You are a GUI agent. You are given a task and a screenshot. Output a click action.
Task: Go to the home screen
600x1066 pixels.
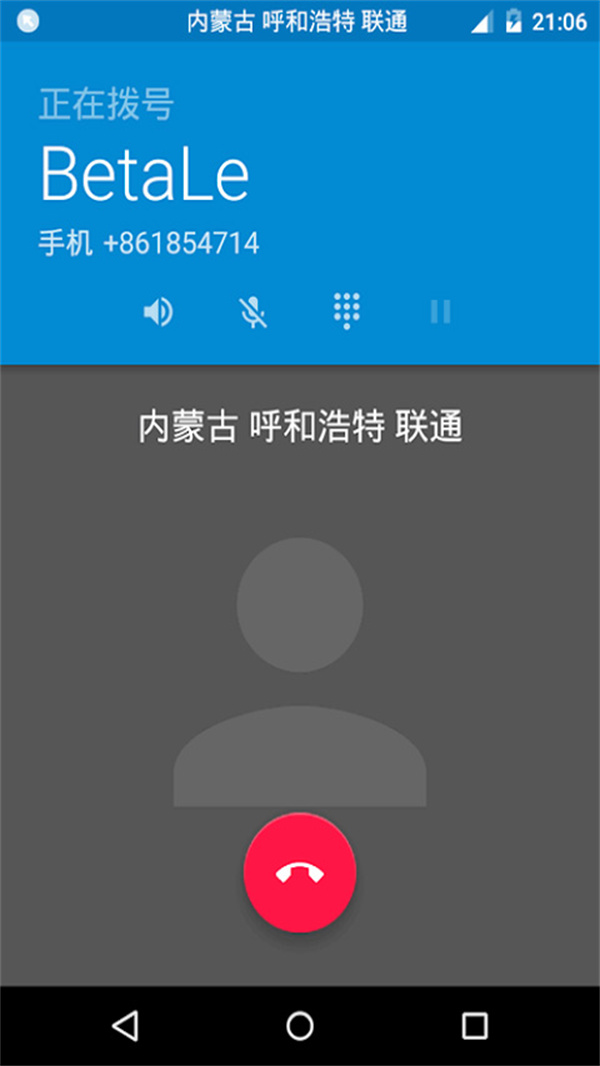[300, 1025]
